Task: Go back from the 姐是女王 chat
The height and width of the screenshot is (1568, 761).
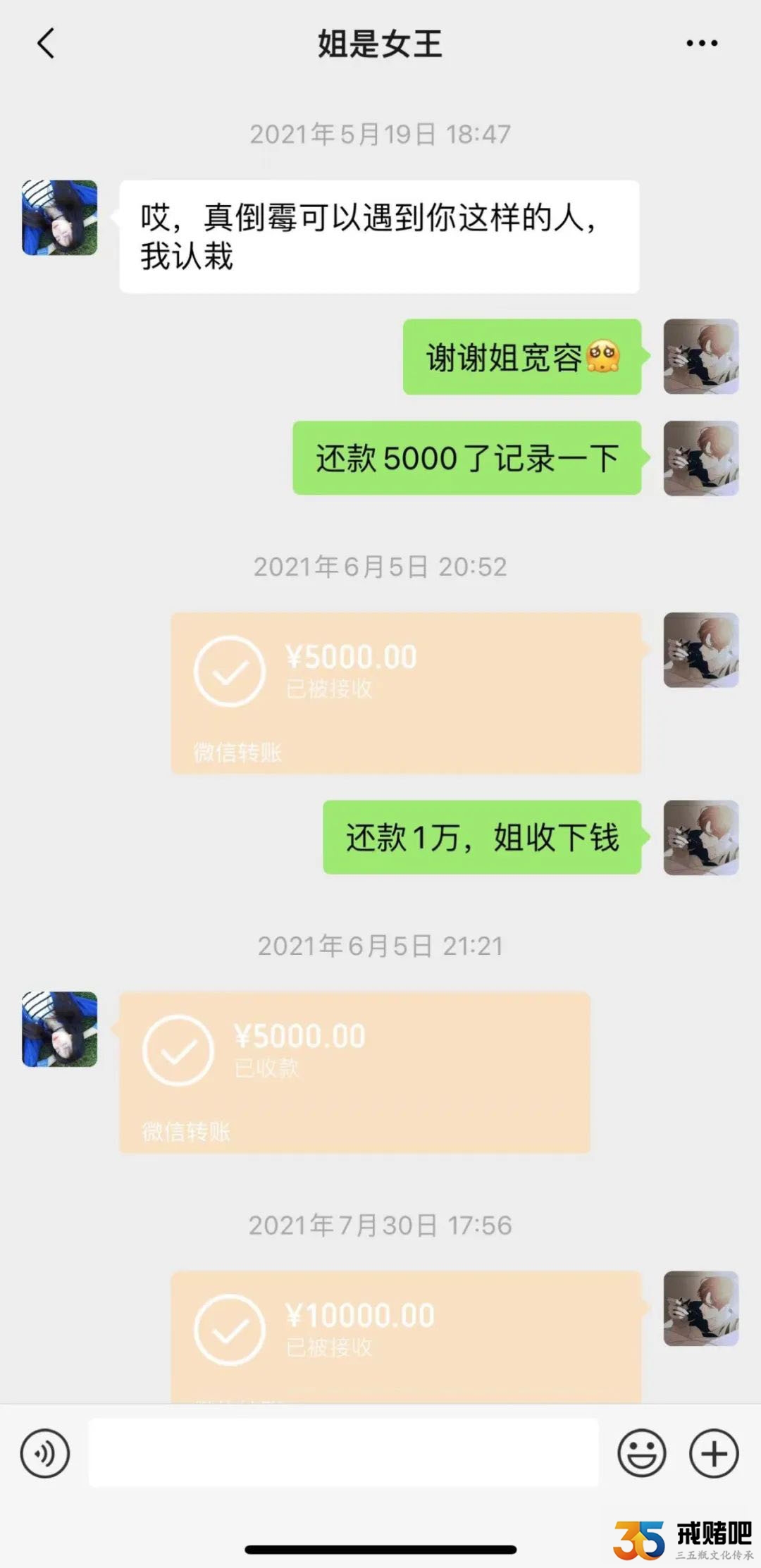Action: pyautogui.click(x=46, y=44)
